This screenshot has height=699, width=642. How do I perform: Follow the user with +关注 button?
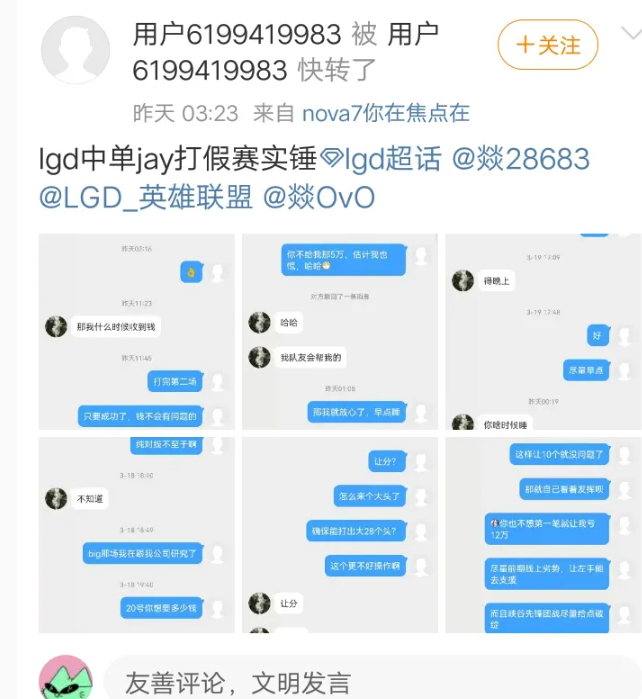coord(547,45)
